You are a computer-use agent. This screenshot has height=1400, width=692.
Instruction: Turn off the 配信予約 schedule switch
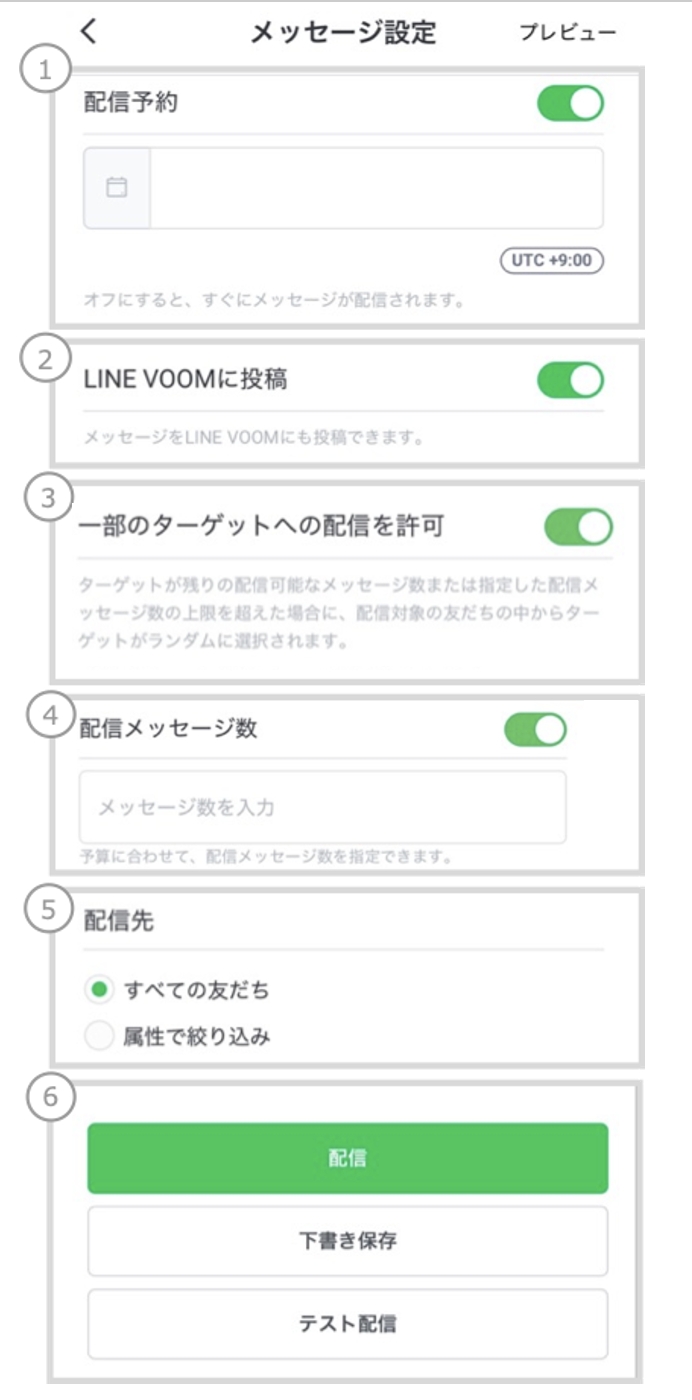[x=570, y=103]
